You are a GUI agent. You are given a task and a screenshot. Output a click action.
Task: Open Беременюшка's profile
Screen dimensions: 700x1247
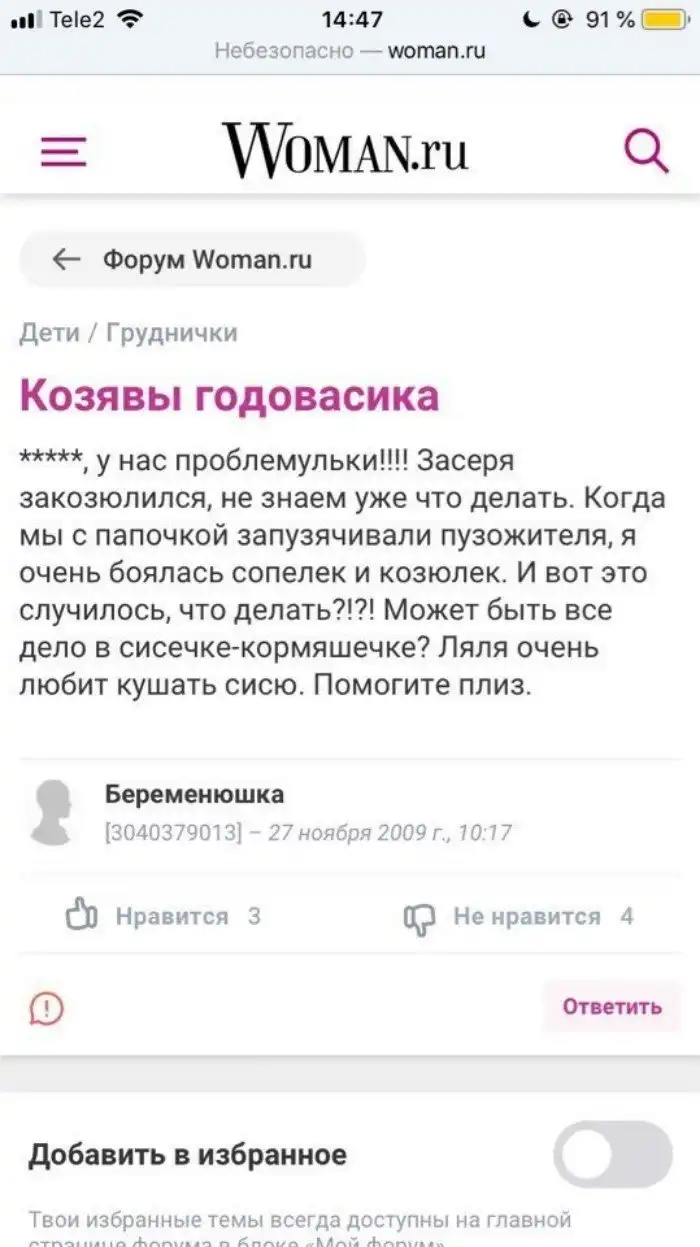pyautogui.click(x=194, y=794)
